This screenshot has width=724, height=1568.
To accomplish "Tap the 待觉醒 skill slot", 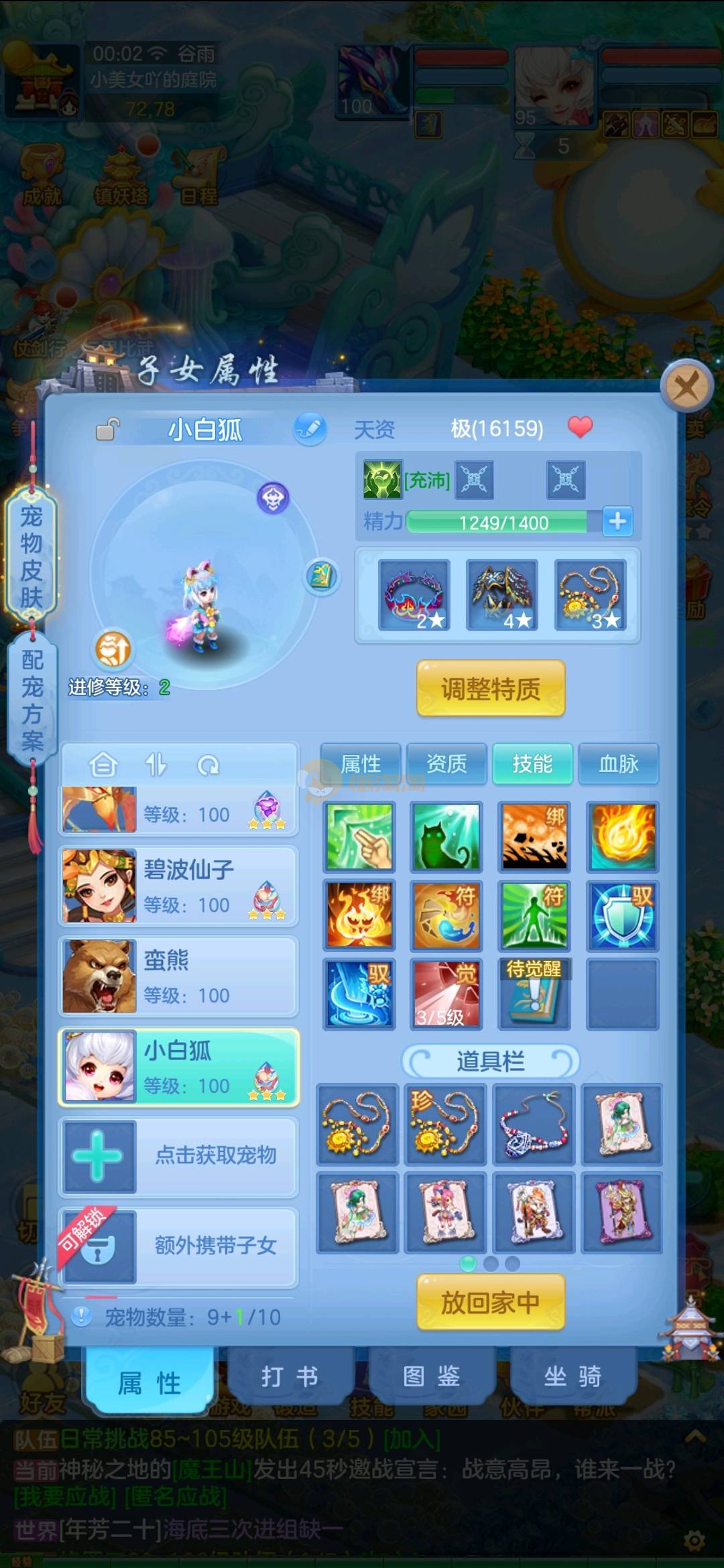I will click(534, 994).
